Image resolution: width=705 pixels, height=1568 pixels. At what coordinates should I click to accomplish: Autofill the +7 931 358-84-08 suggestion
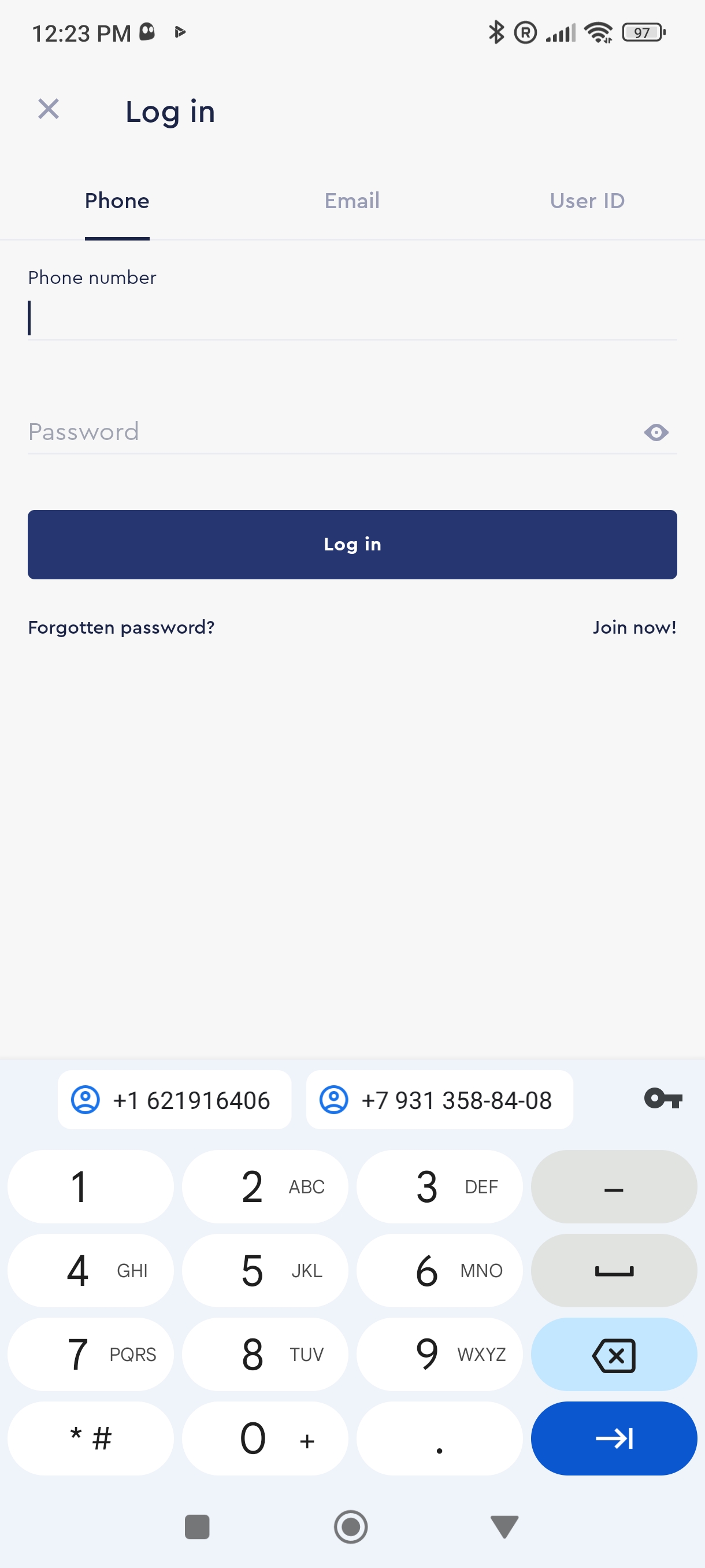click(439, 1100)
